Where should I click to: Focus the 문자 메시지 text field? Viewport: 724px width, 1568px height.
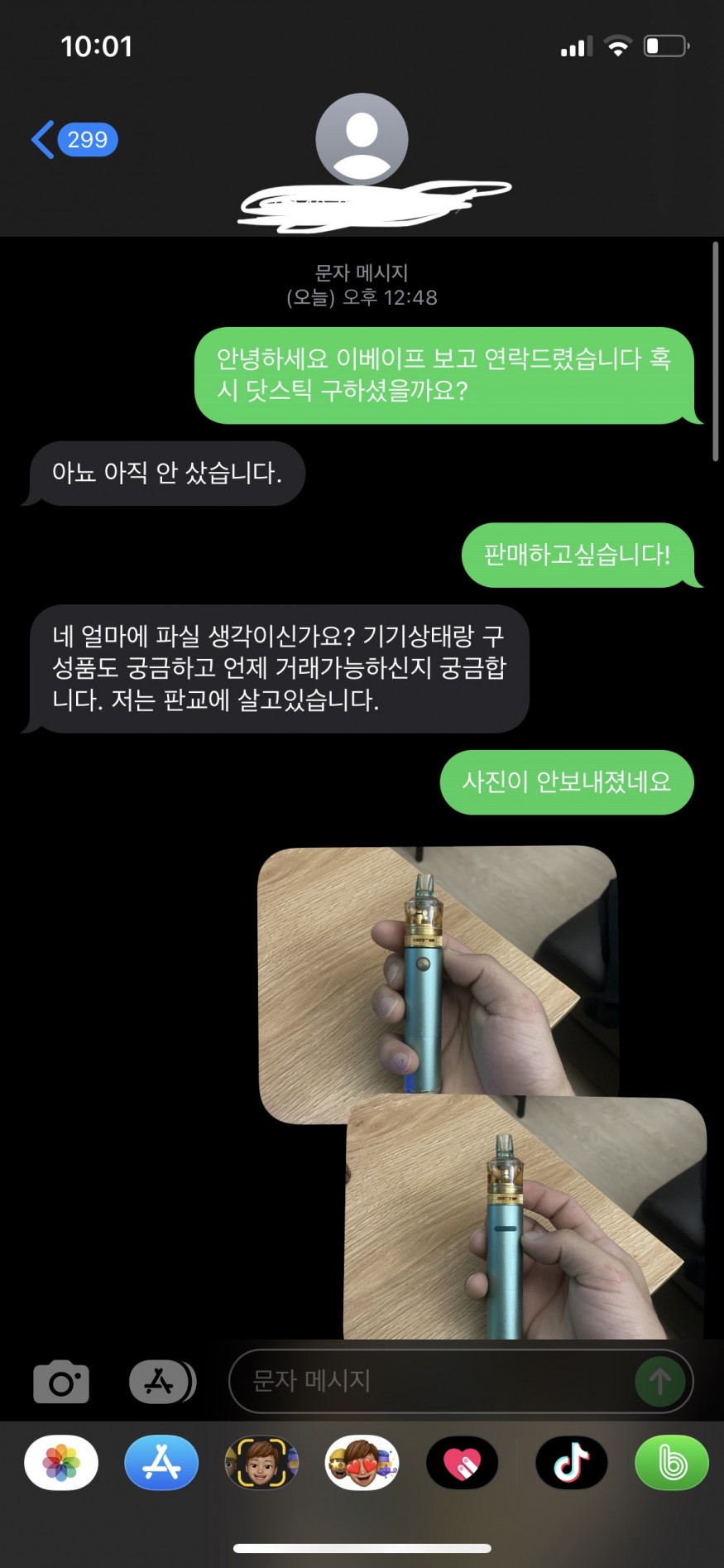coord(430,1381)
